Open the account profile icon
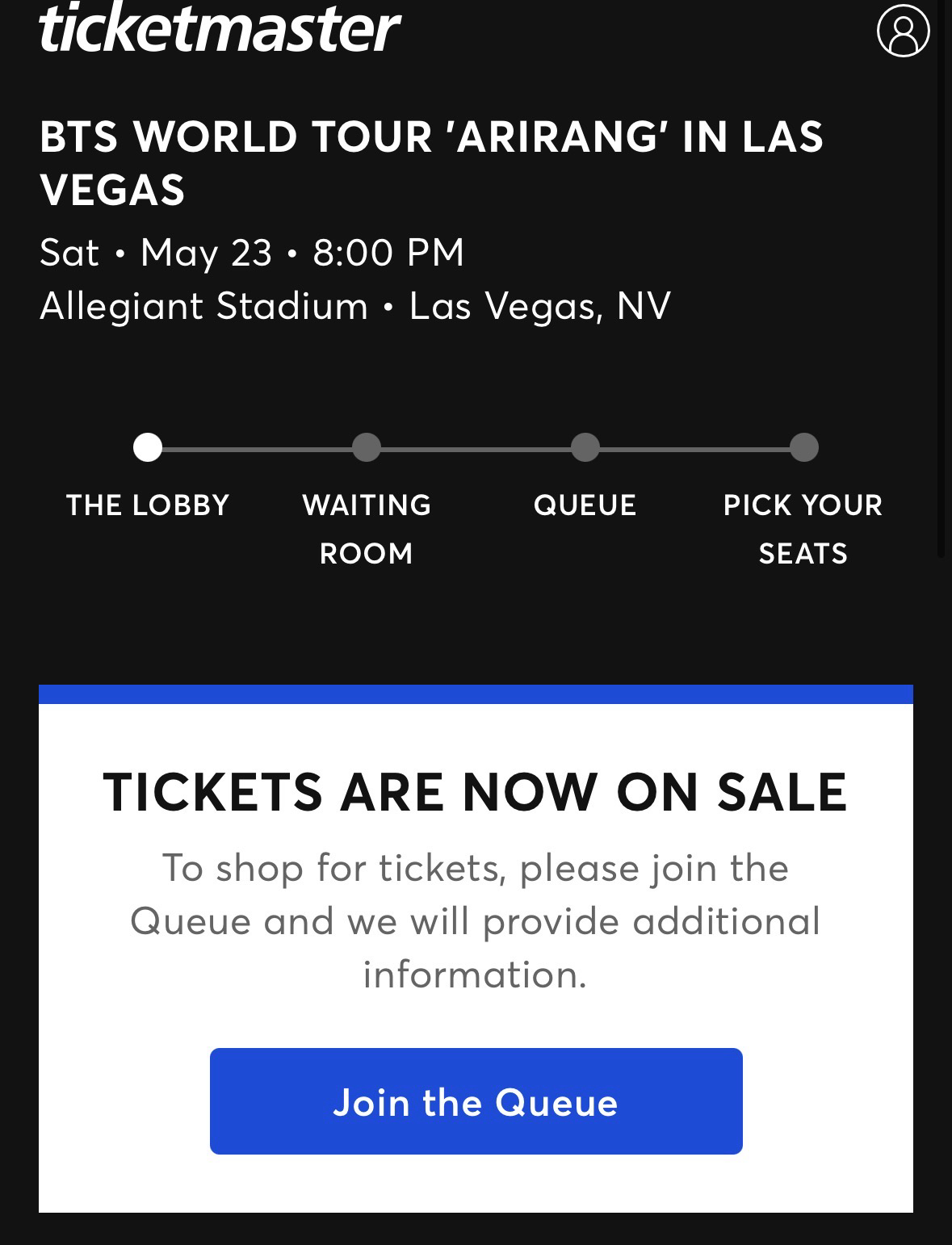The height and width of the screenshot is (1245, 952). (x=903, y=31)
